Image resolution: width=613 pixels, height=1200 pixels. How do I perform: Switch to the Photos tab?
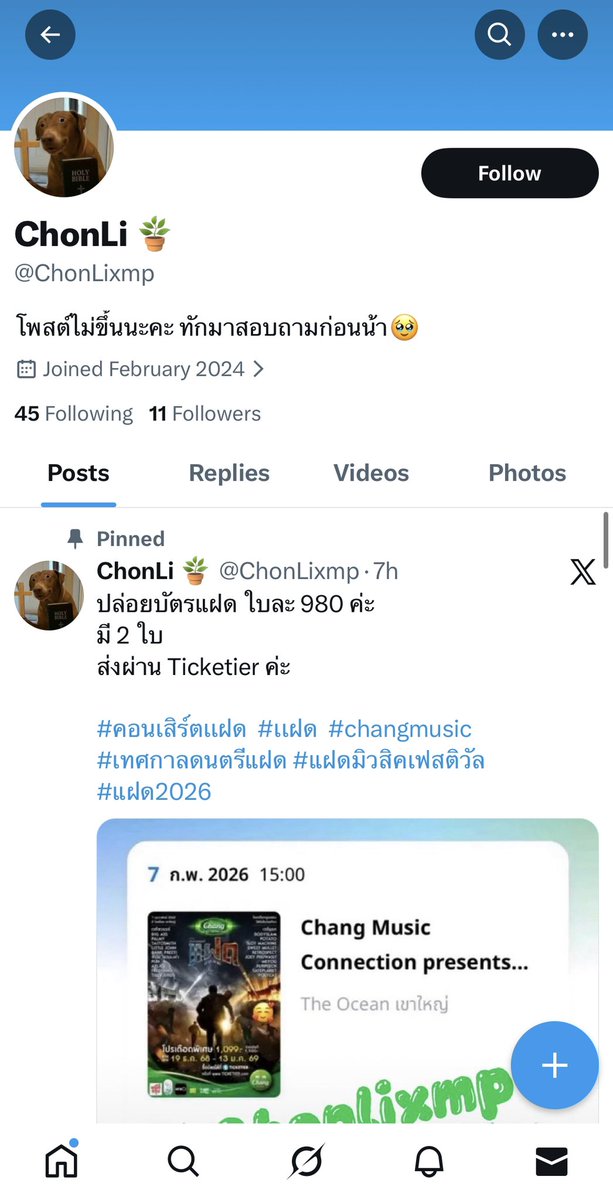click(x=527, y=473)
